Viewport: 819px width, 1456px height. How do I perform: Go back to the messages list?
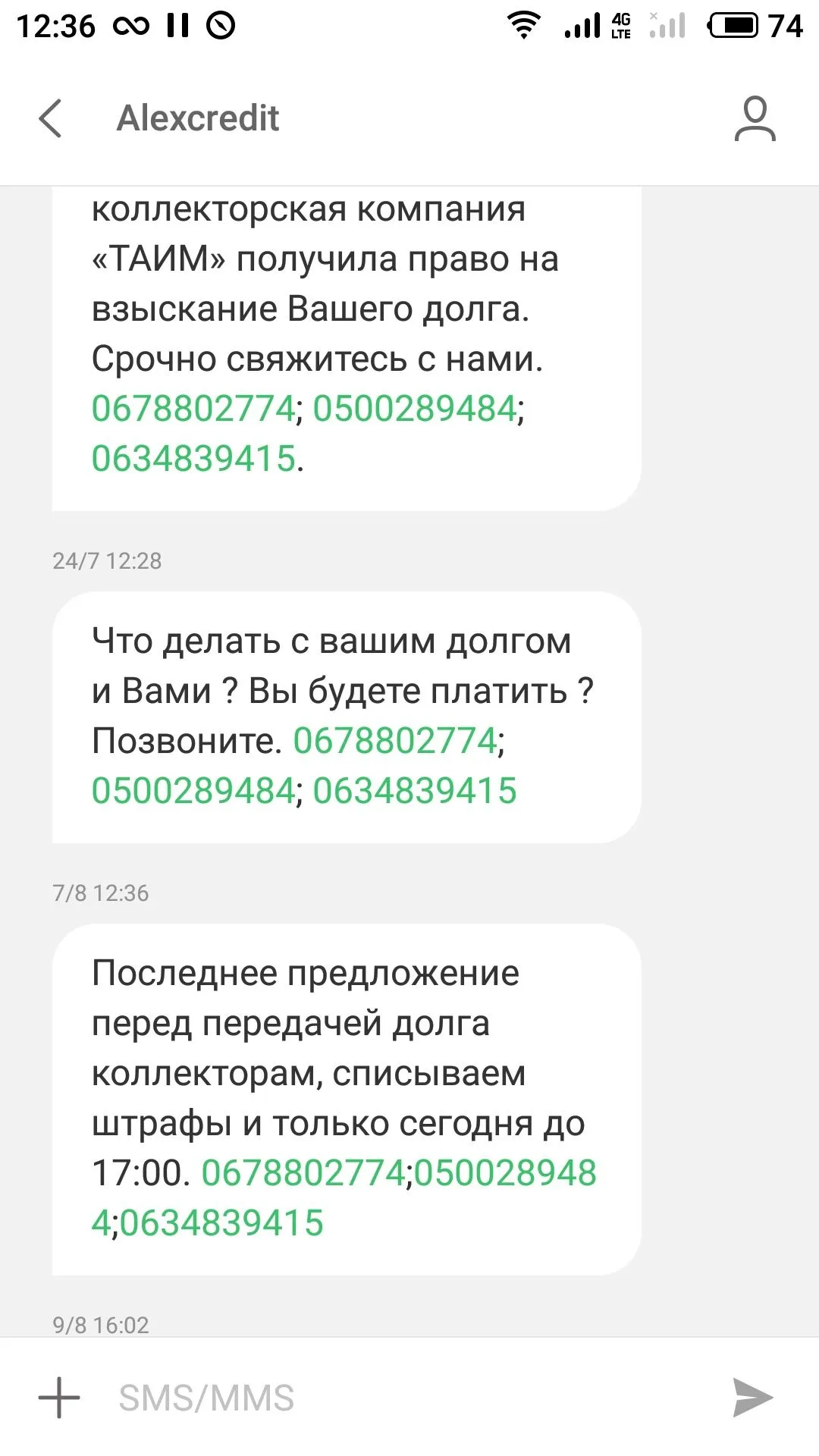coord(50,118)
